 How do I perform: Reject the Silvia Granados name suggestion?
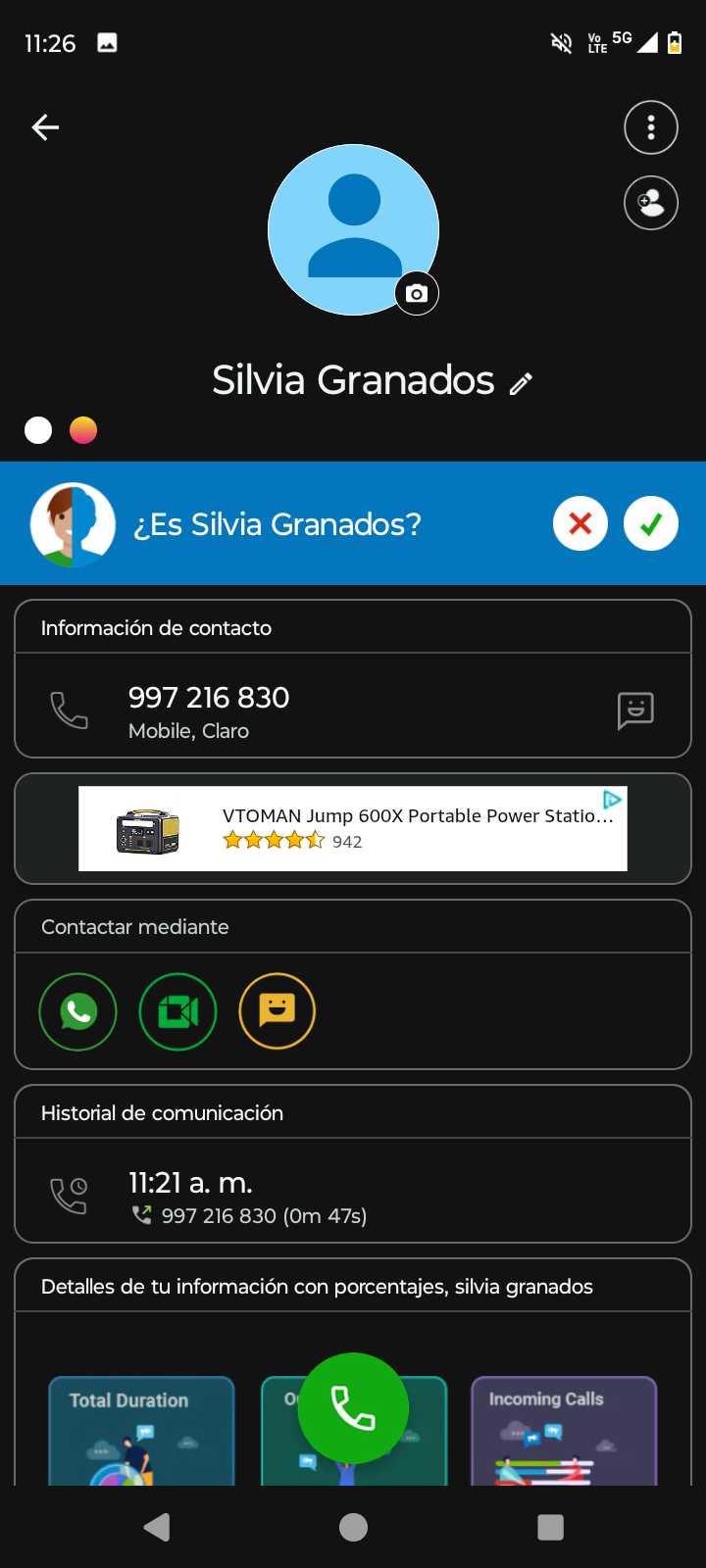pos(580,524)
